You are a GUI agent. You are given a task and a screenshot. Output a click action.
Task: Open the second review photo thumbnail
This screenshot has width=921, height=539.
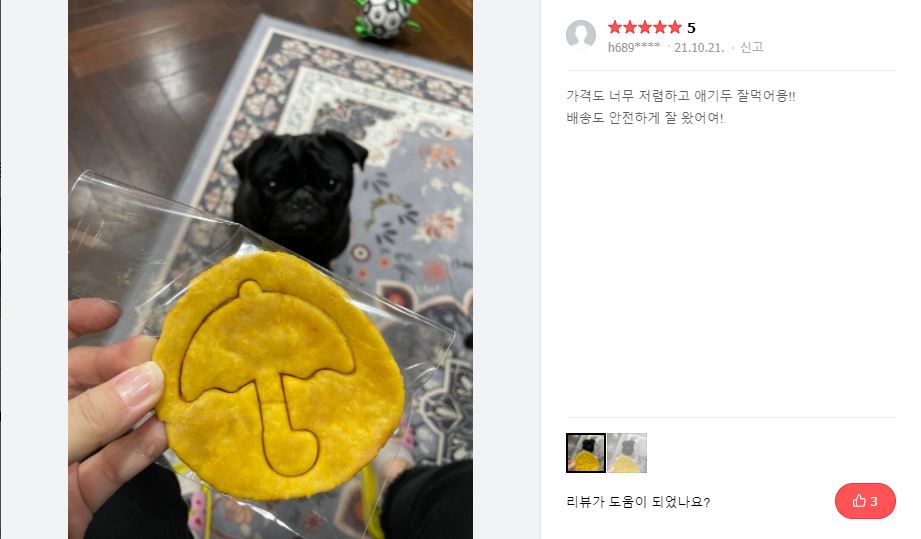tap(627, 453)
